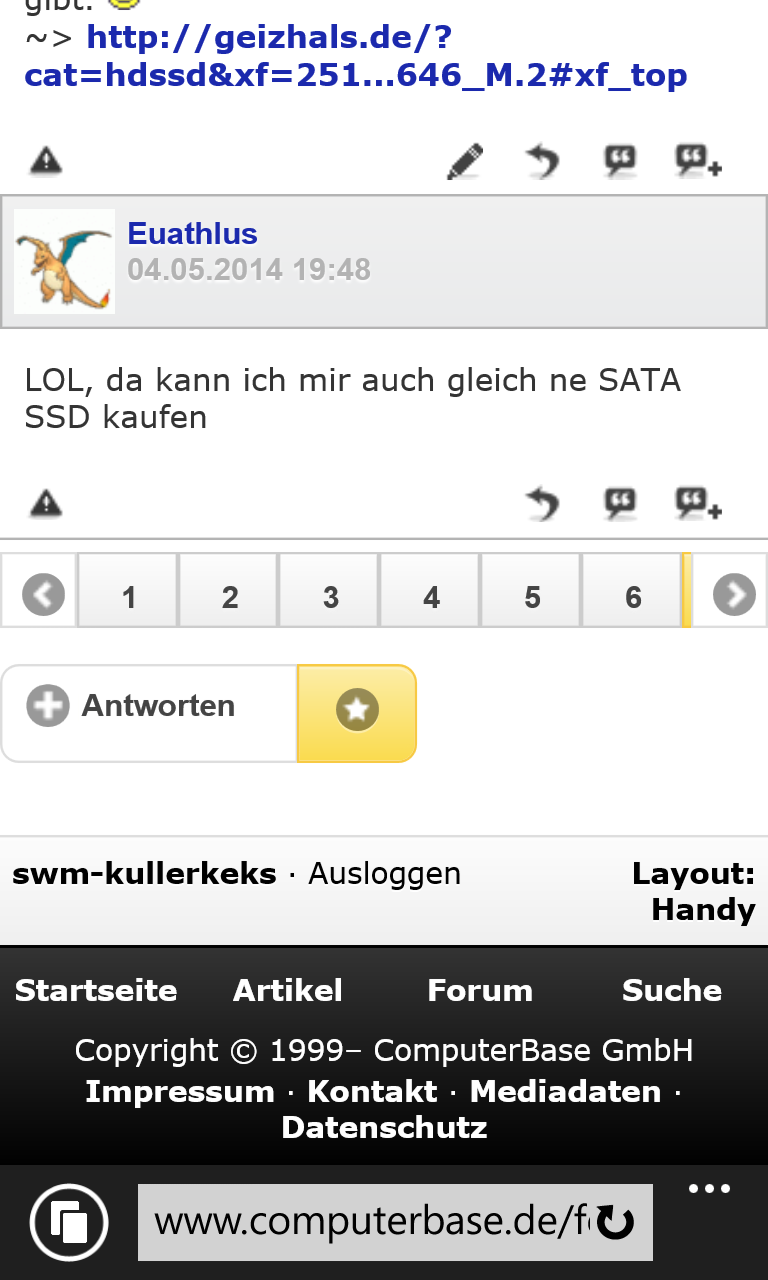The image size is (768, 1280).
Task: Open Euathlus's profile
Action: coord(192,234)
